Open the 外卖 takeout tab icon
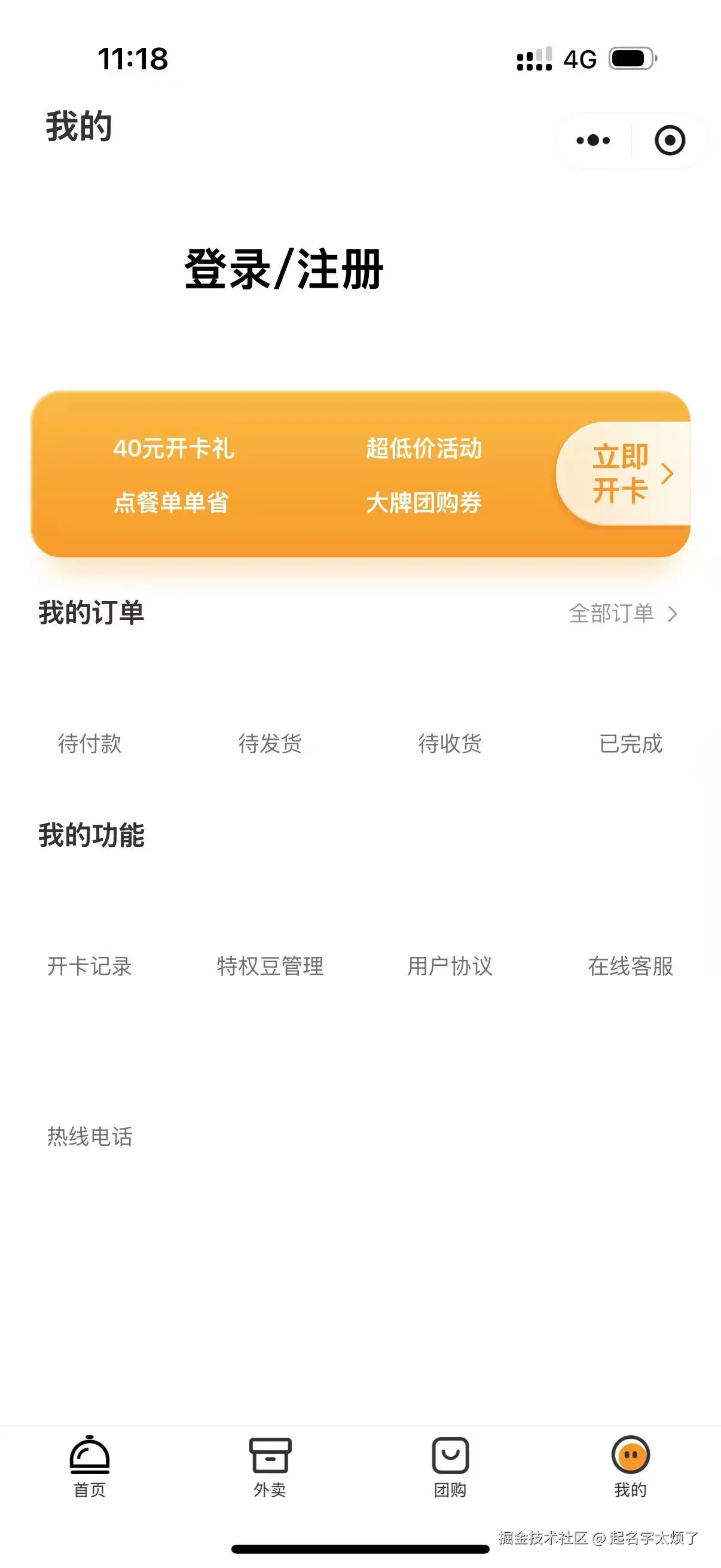The width and height of the screenshot is (721, 1568). point(270,1457)
